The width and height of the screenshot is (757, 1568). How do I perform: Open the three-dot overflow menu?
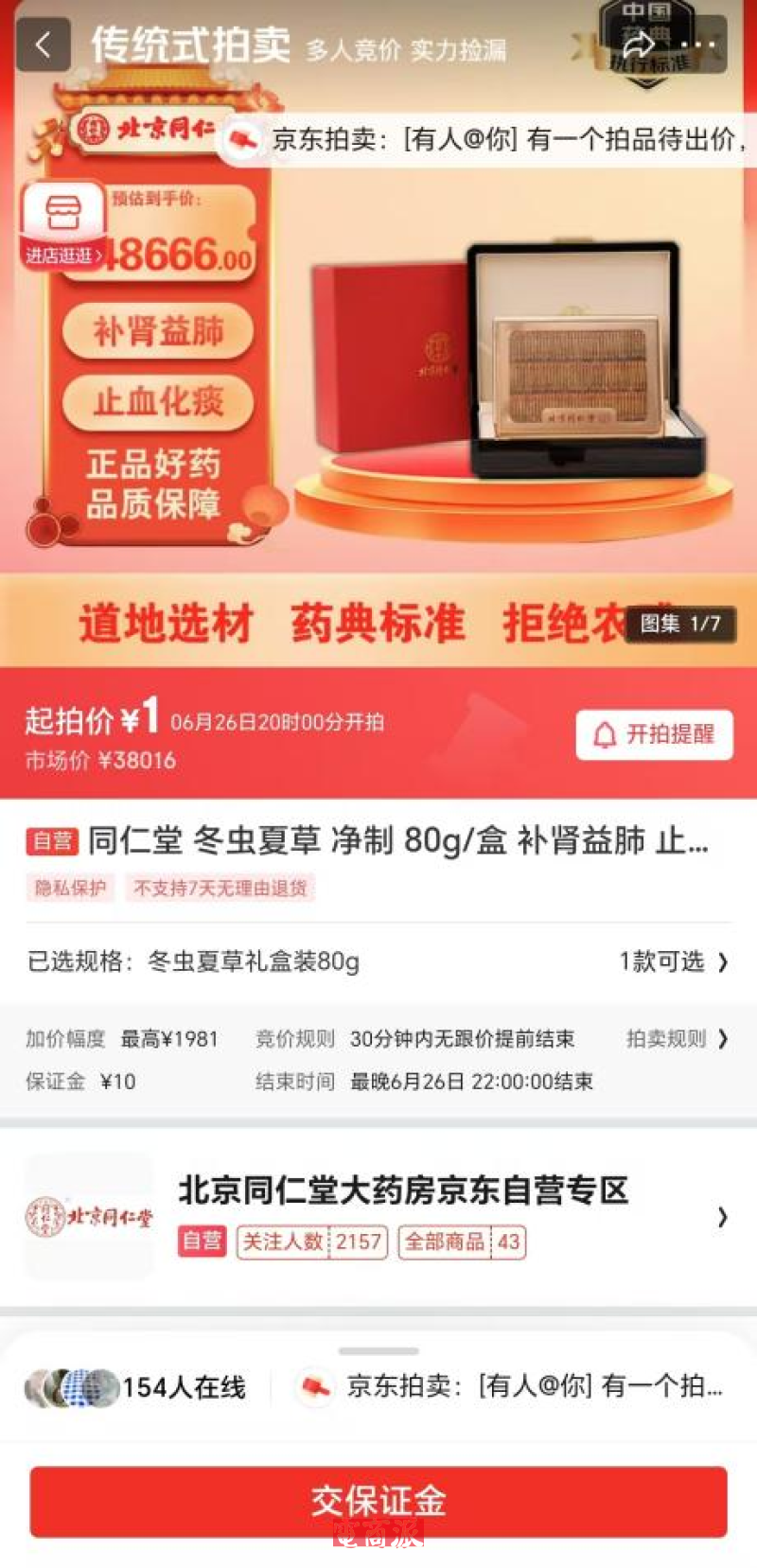[698, 44]
